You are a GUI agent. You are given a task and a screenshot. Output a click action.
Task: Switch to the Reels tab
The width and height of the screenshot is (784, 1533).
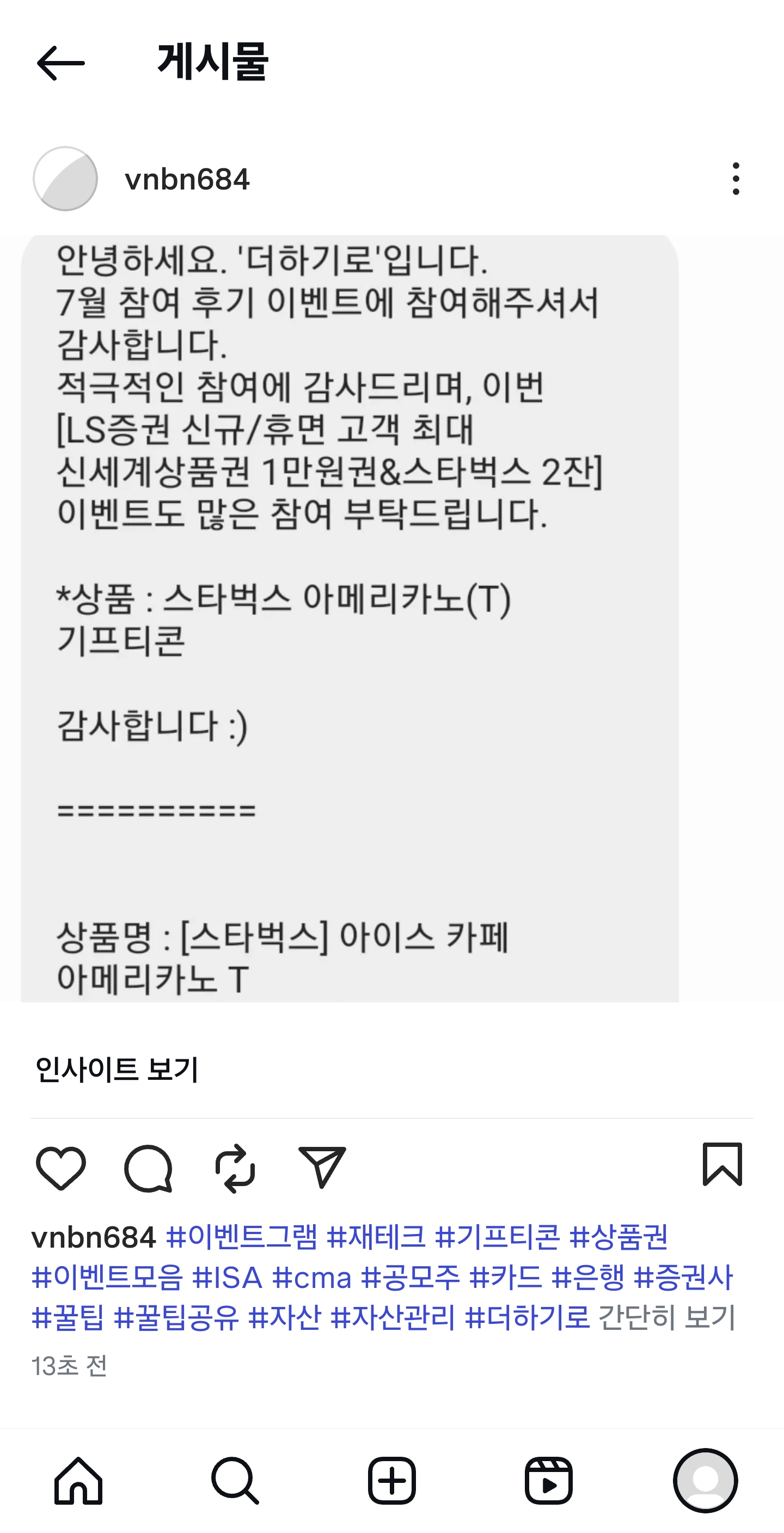[548, 1481]
